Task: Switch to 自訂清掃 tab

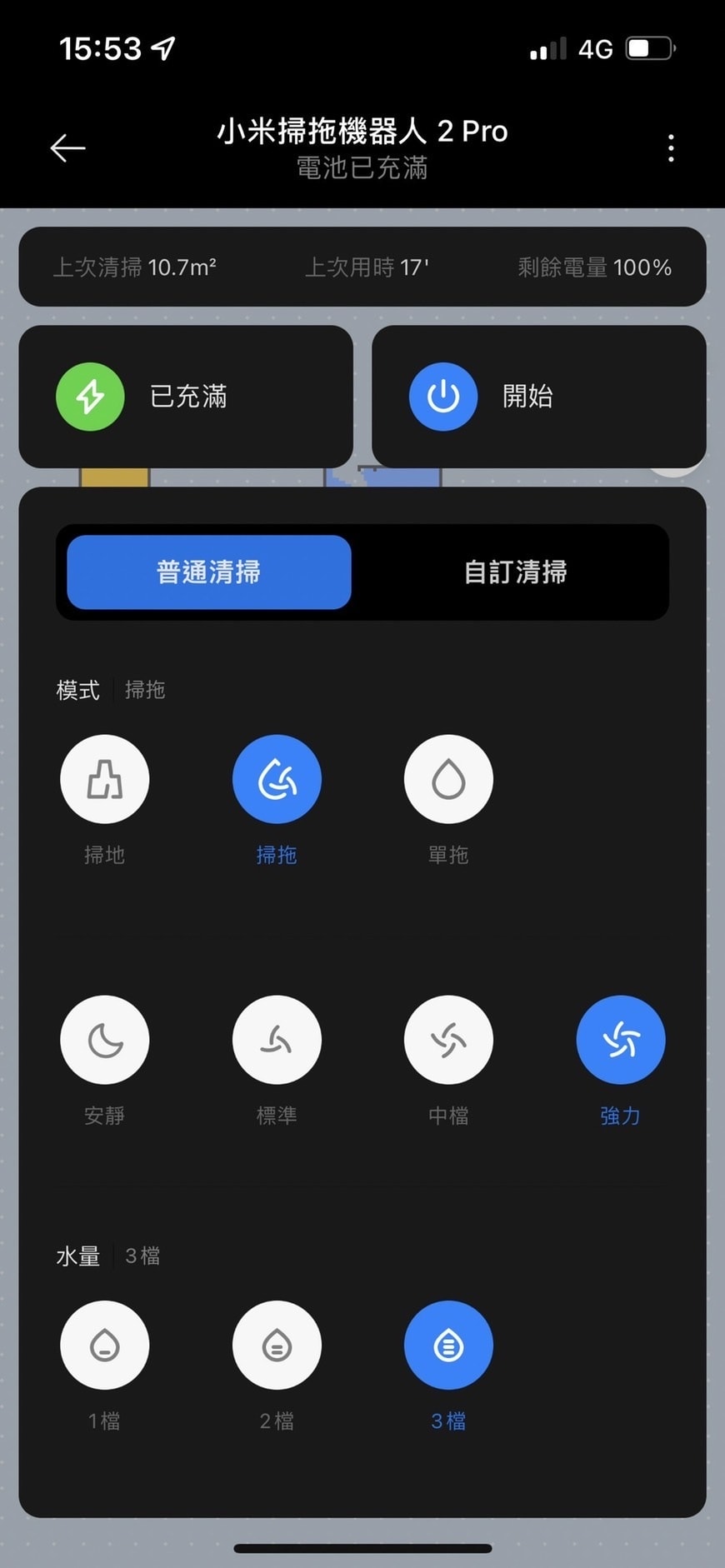Action: 515,572
